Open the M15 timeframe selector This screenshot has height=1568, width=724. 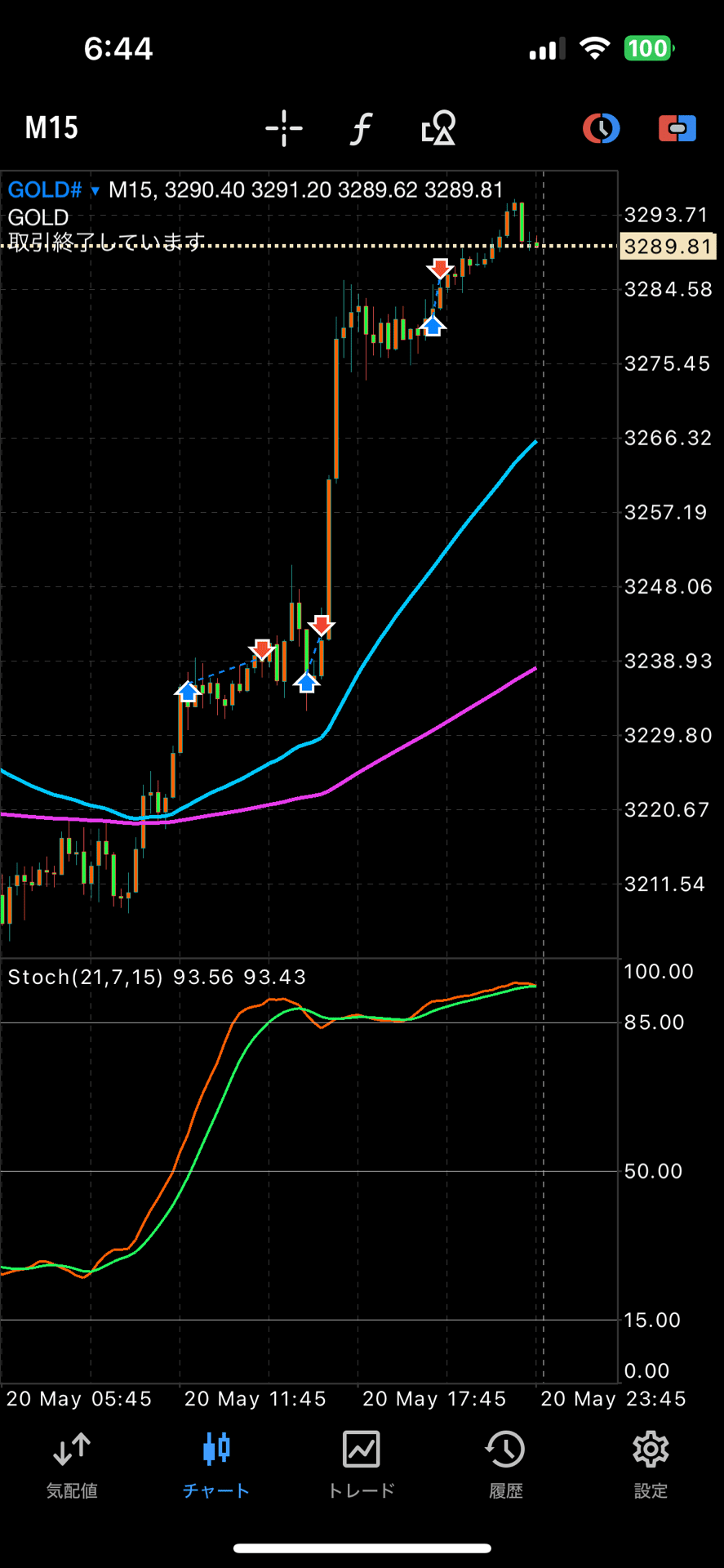pyautogui.click(x=51, y=128)
